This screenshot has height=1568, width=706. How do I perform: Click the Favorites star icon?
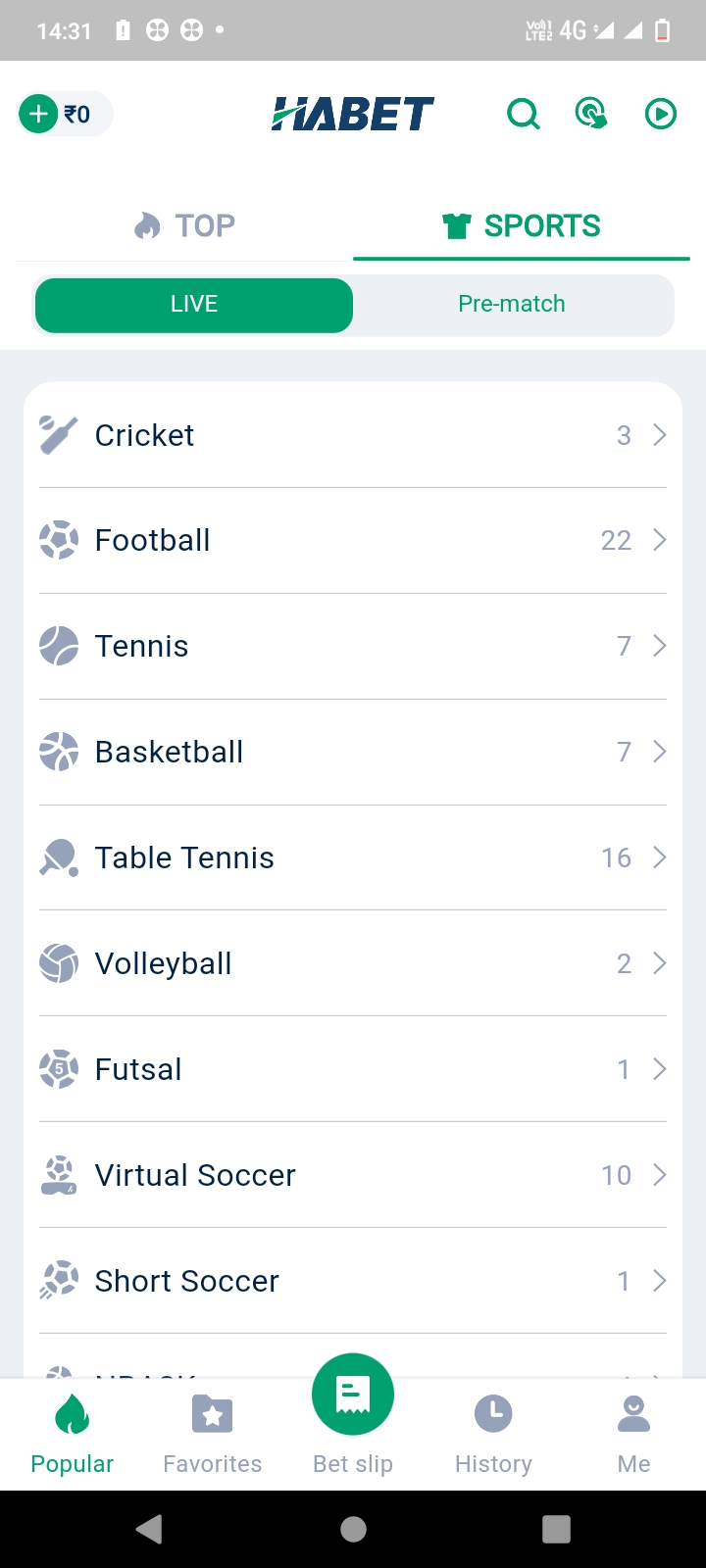pyautogui.click(x=212, y=1414)
